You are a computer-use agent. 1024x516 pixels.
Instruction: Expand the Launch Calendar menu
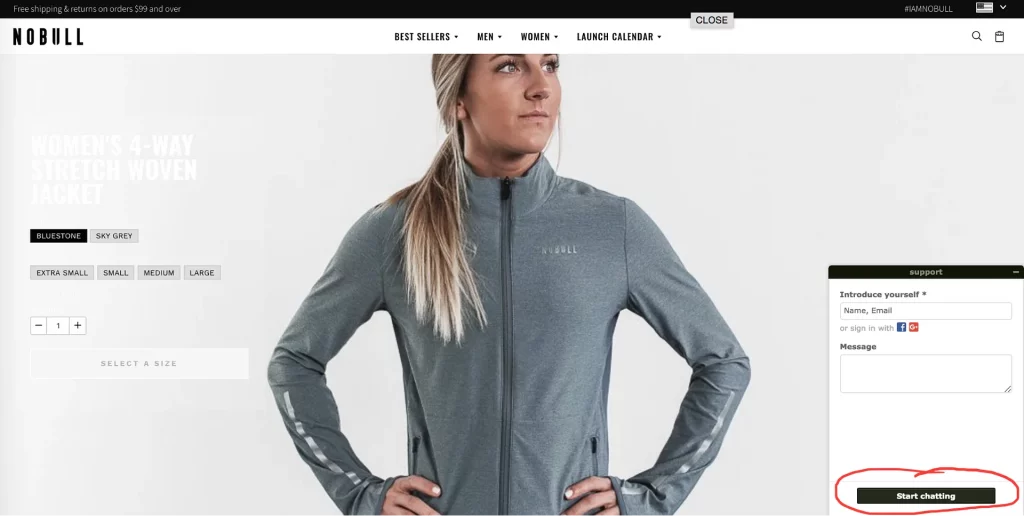point(619,37)
